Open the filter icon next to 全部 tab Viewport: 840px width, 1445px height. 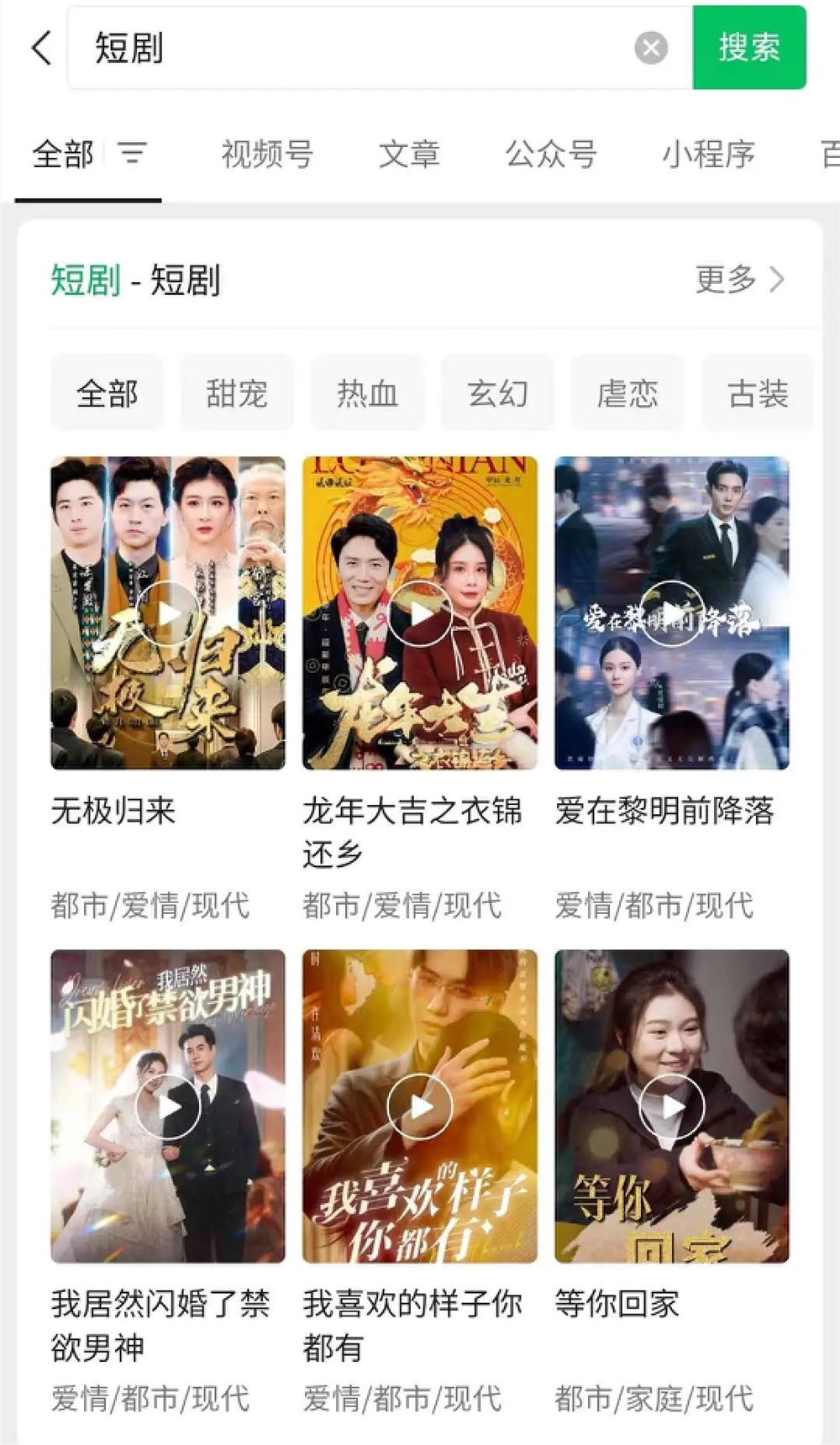130,153
